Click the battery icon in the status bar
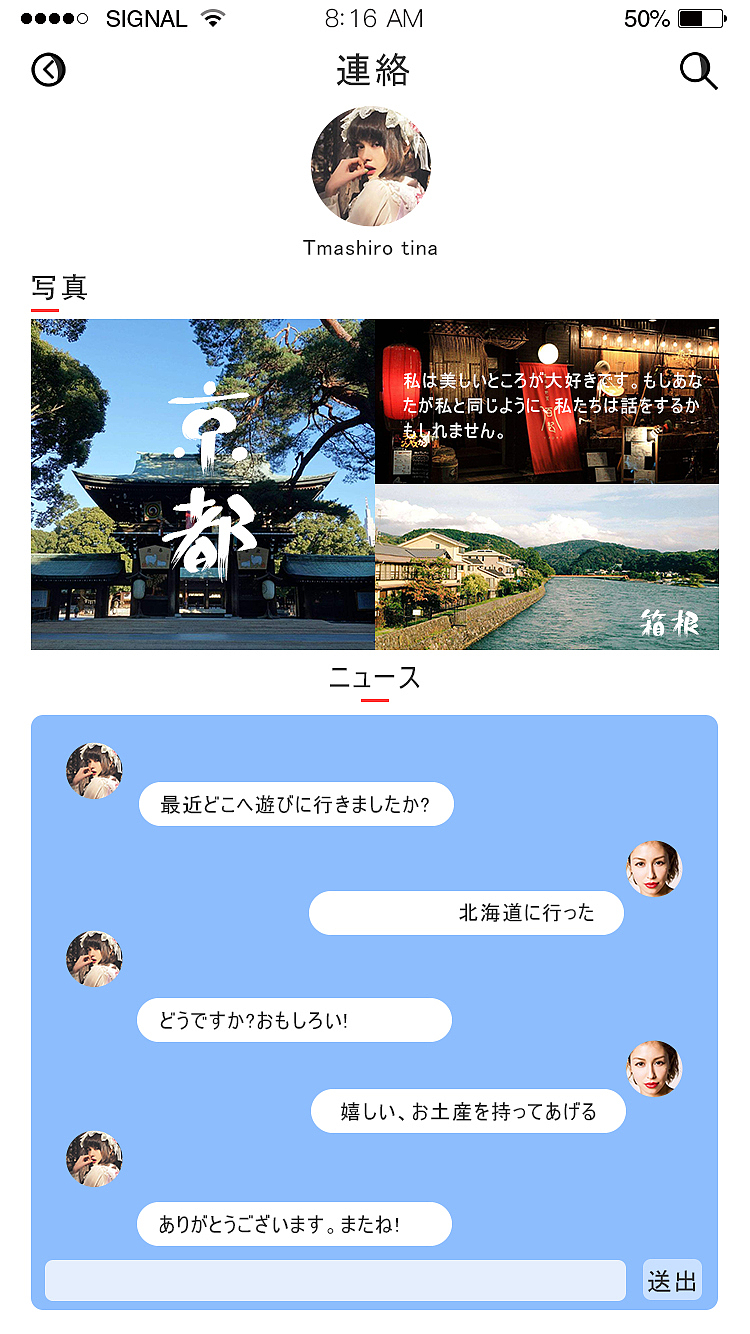The height and width of the screenshot is (1334, 750). [x=704, y=17]
